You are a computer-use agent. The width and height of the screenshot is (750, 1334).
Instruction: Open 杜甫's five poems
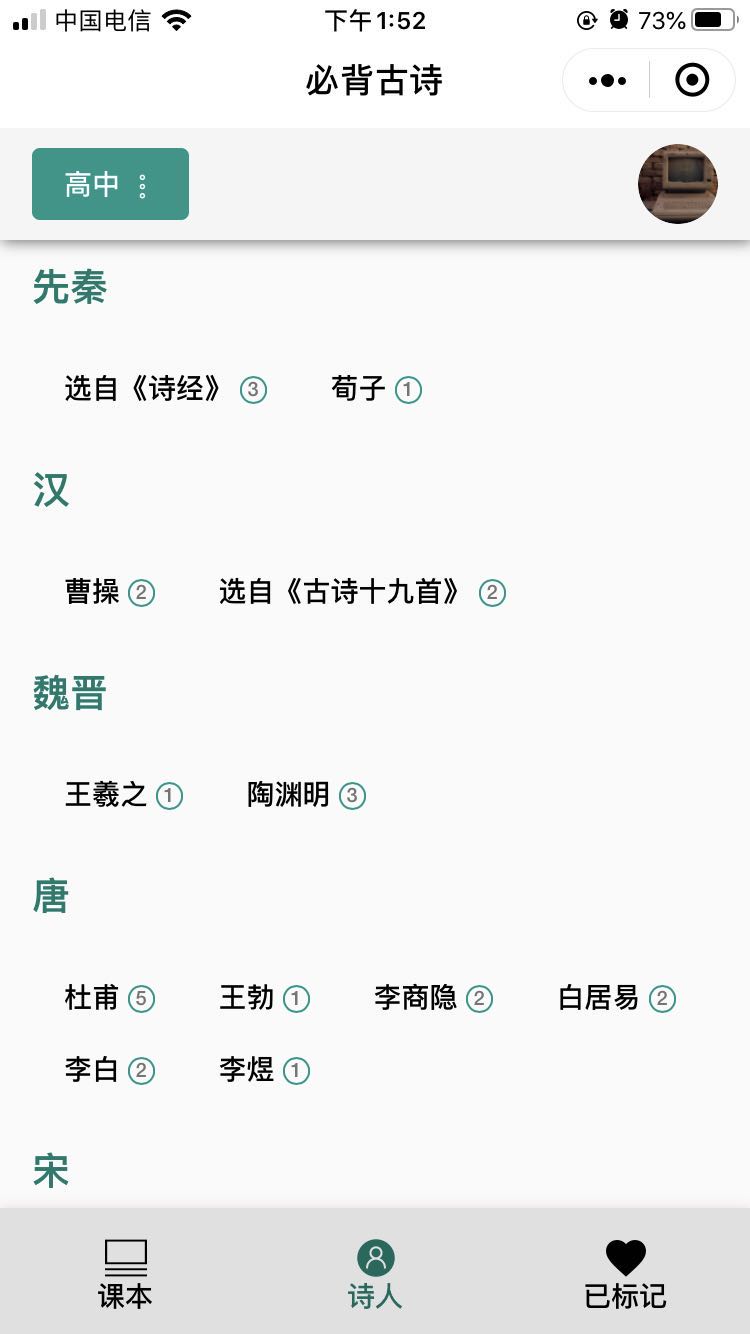110,998
